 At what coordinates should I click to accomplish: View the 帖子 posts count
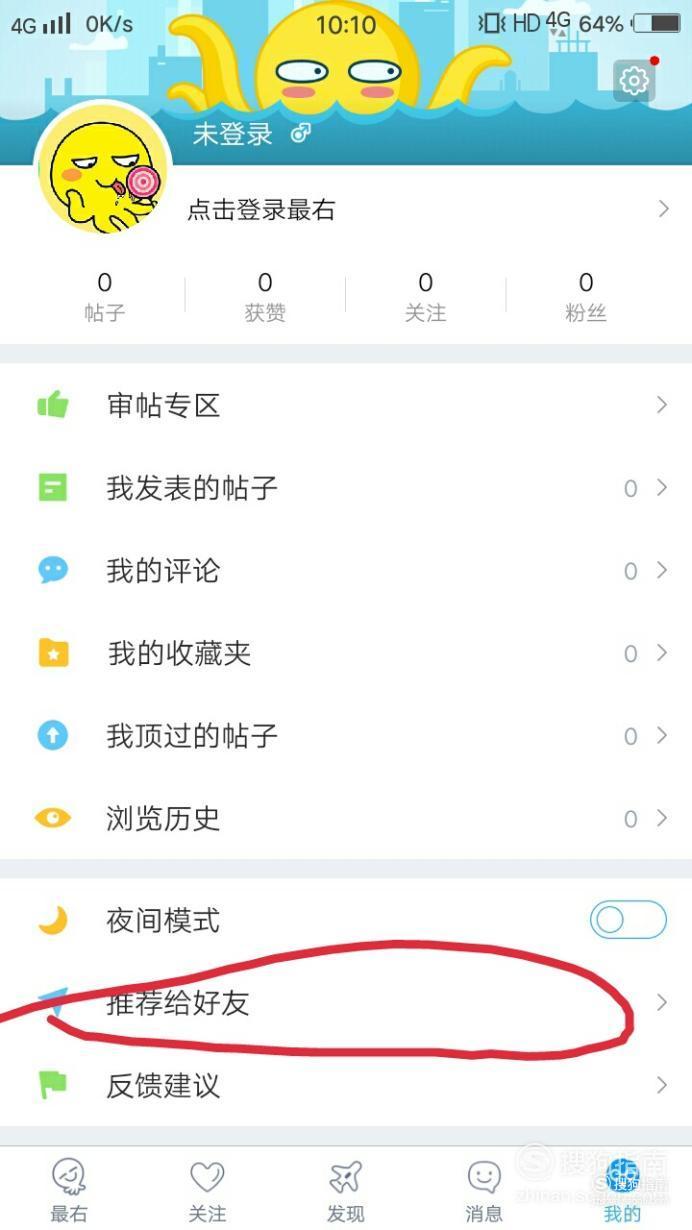pos(105,297)
